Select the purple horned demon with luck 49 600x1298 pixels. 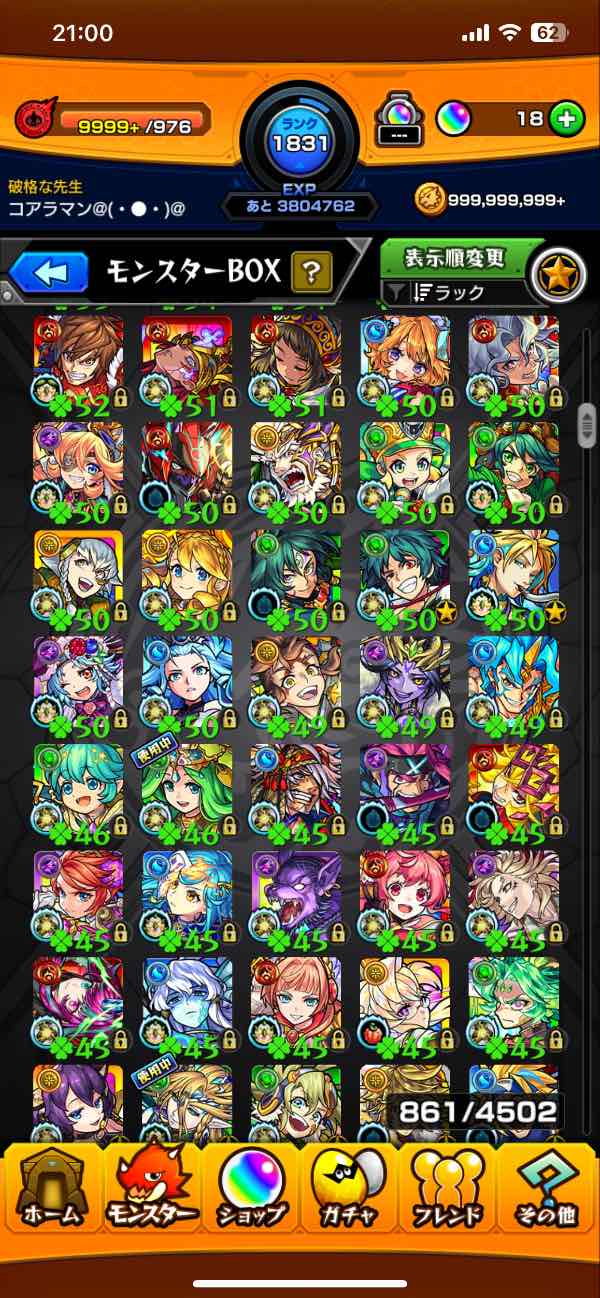pyautogui.click(x=405, y=684)
